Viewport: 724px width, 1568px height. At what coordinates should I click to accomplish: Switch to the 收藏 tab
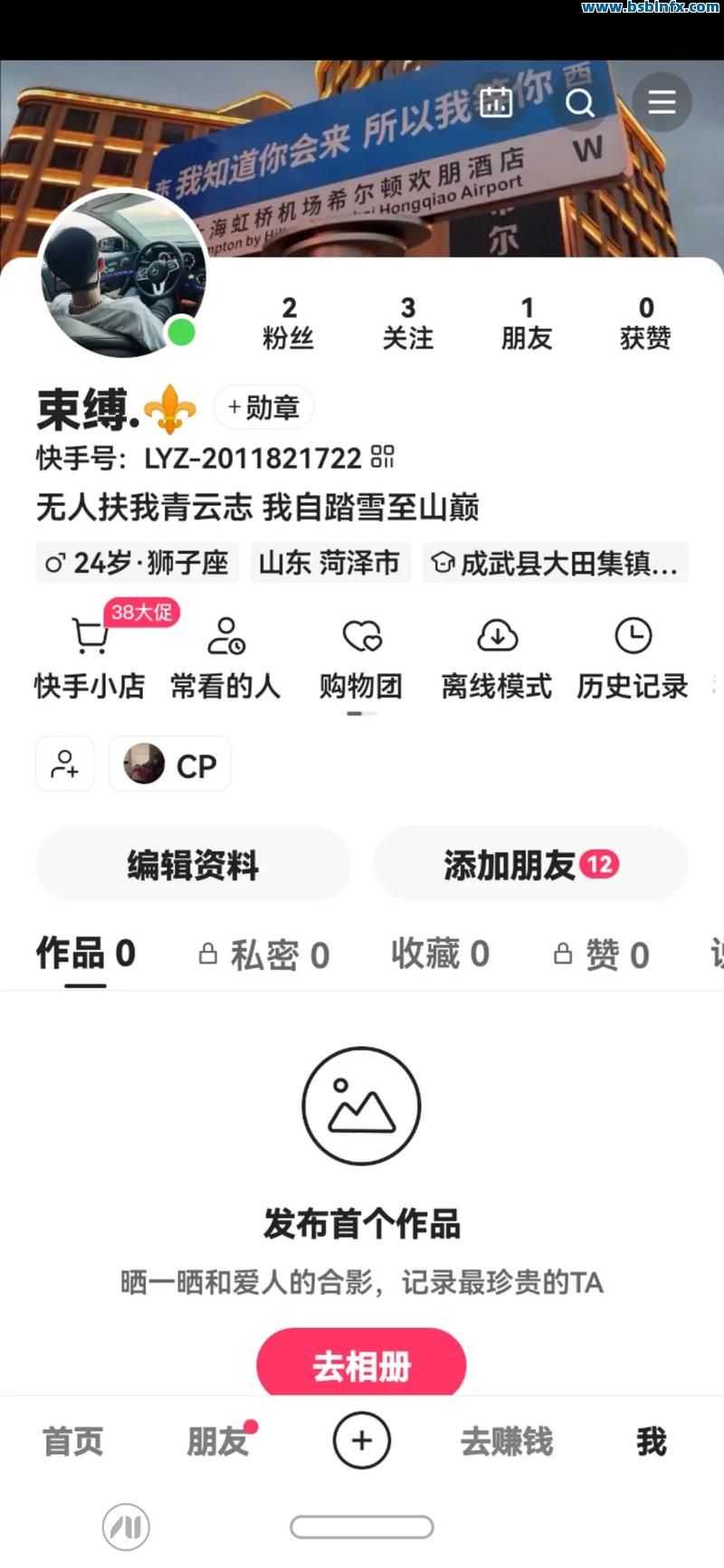click(440, 954)
